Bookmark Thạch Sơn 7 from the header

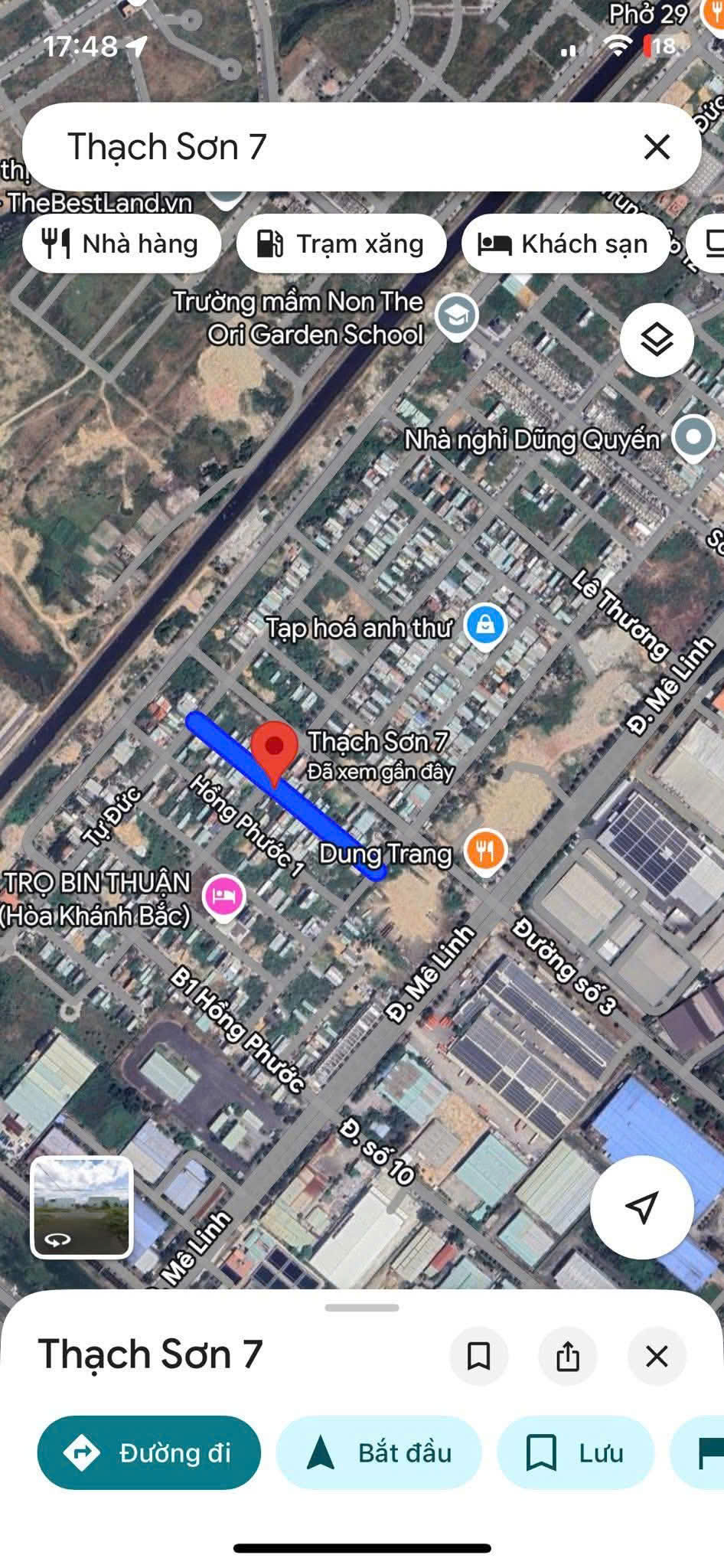click(479, 1357)
